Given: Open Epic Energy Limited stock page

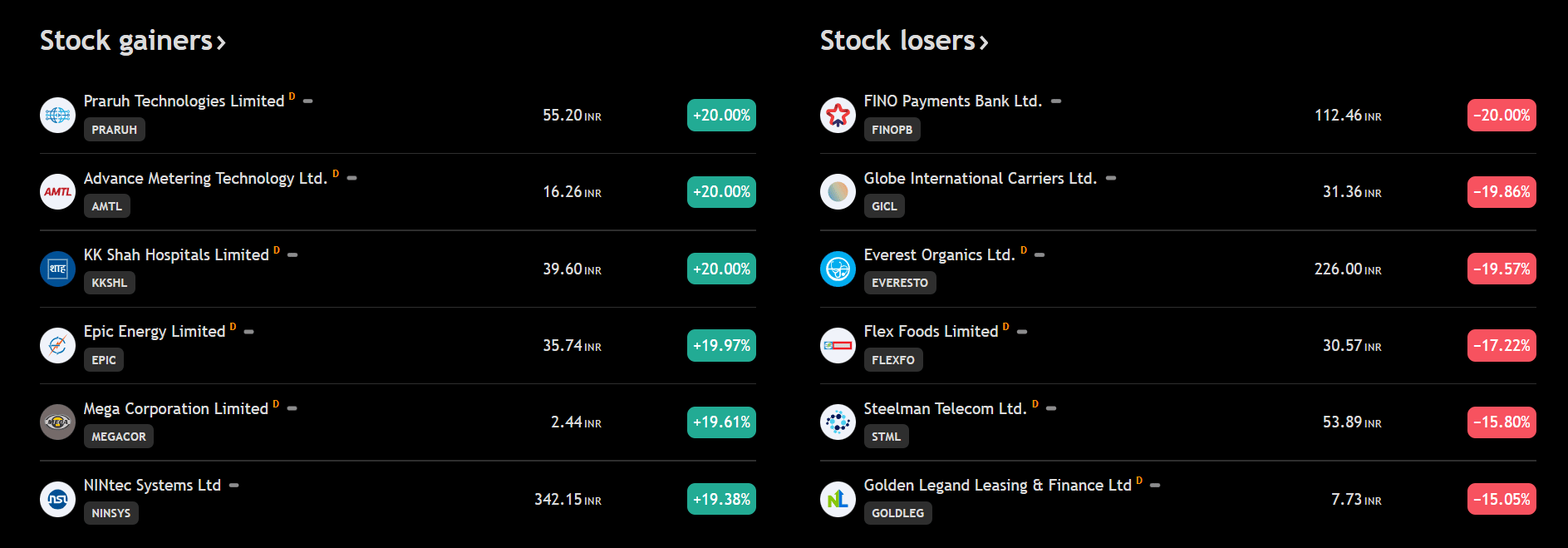Looking at the screenshot, I should coord(155,332).
